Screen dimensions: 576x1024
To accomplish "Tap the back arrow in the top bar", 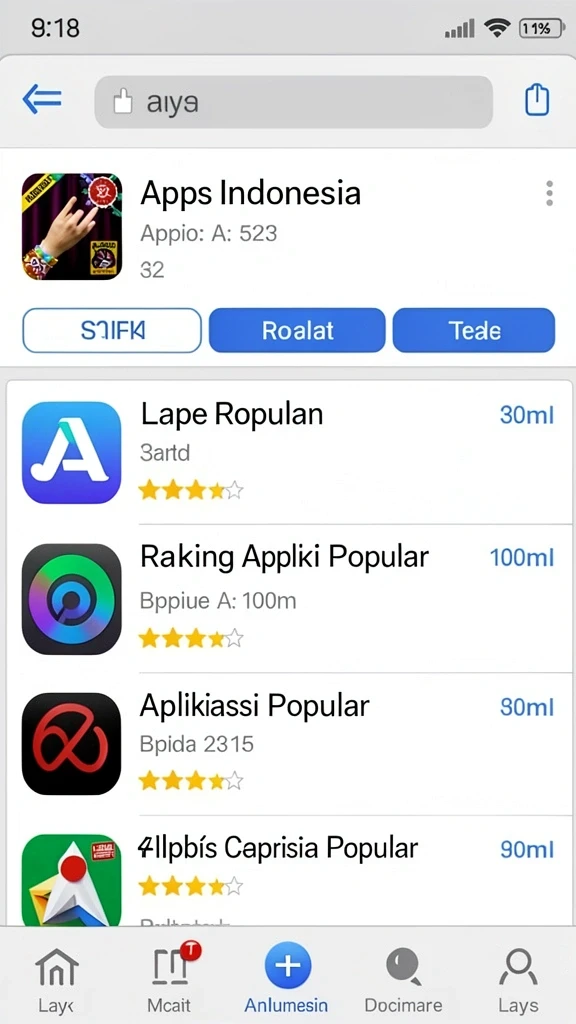I will tap(42, 100).
